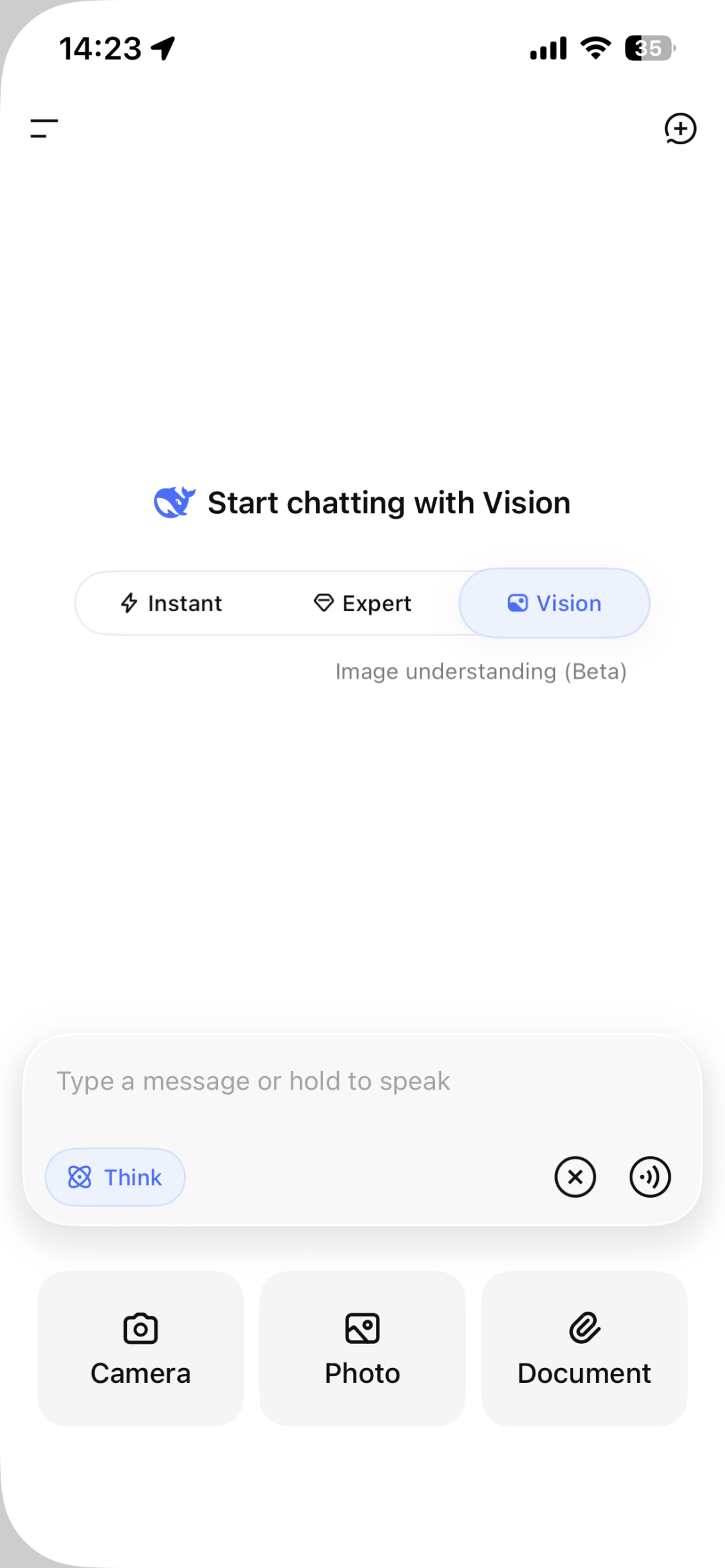This screenshot has height=1568, width=725.
Task: Close the attachment panel
Action: pyautogui.click(x=575, y=1177)
